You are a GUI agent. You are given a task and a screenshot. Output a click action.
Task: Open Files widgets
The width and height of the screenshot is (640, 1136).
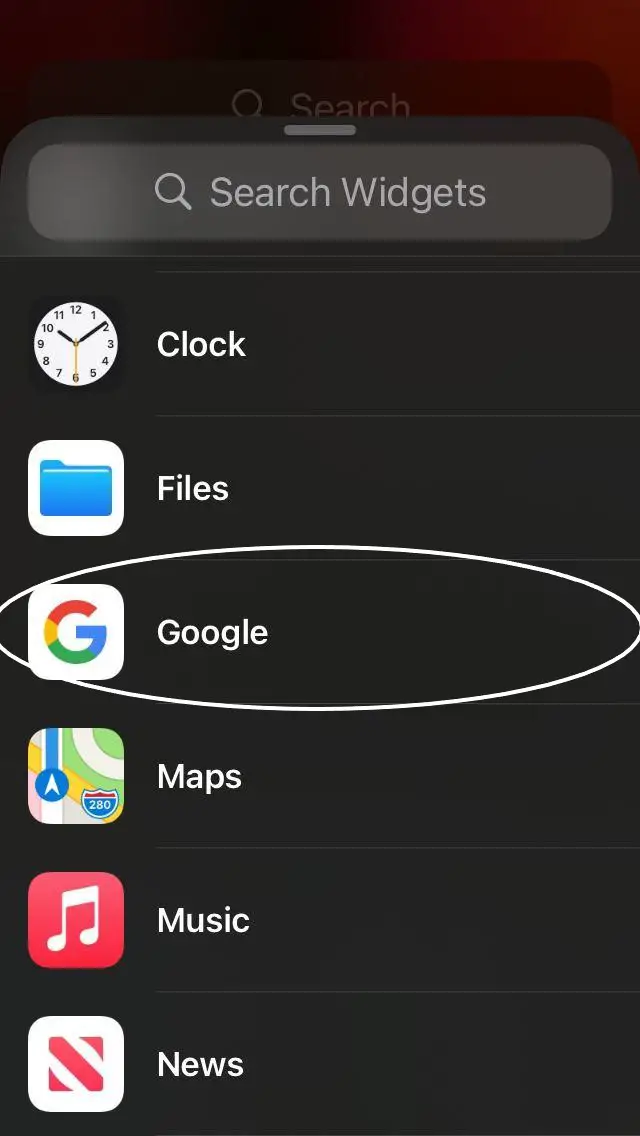(x=320, y=488)
